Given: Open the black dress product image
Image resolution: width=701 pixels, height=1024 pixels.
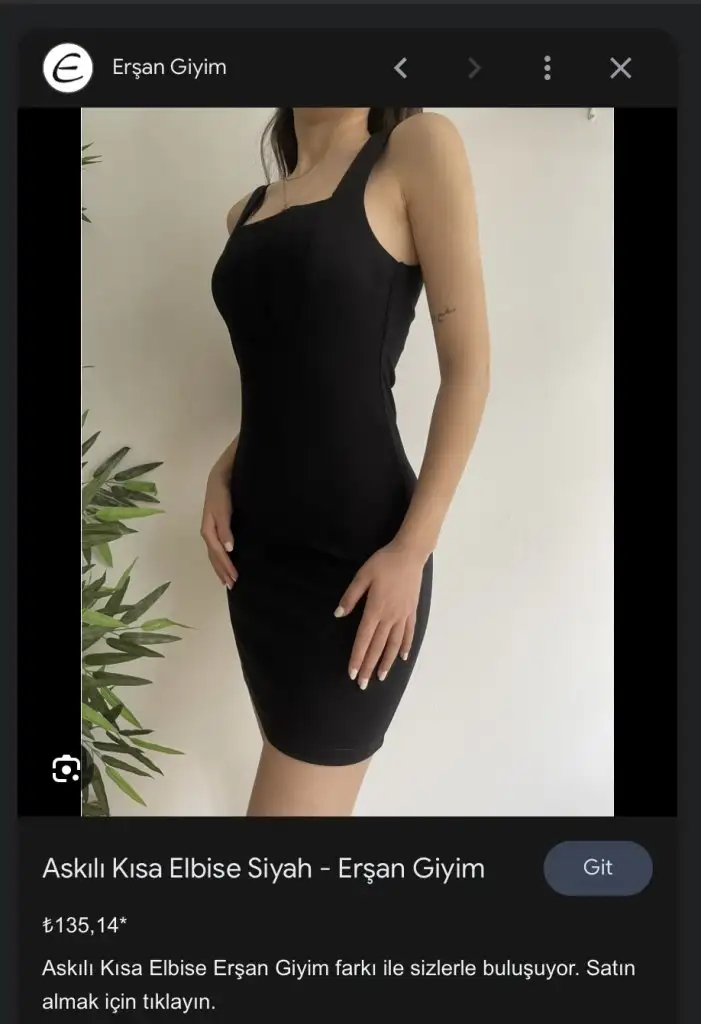Looking at the screenshot, I should click(347, 460).
